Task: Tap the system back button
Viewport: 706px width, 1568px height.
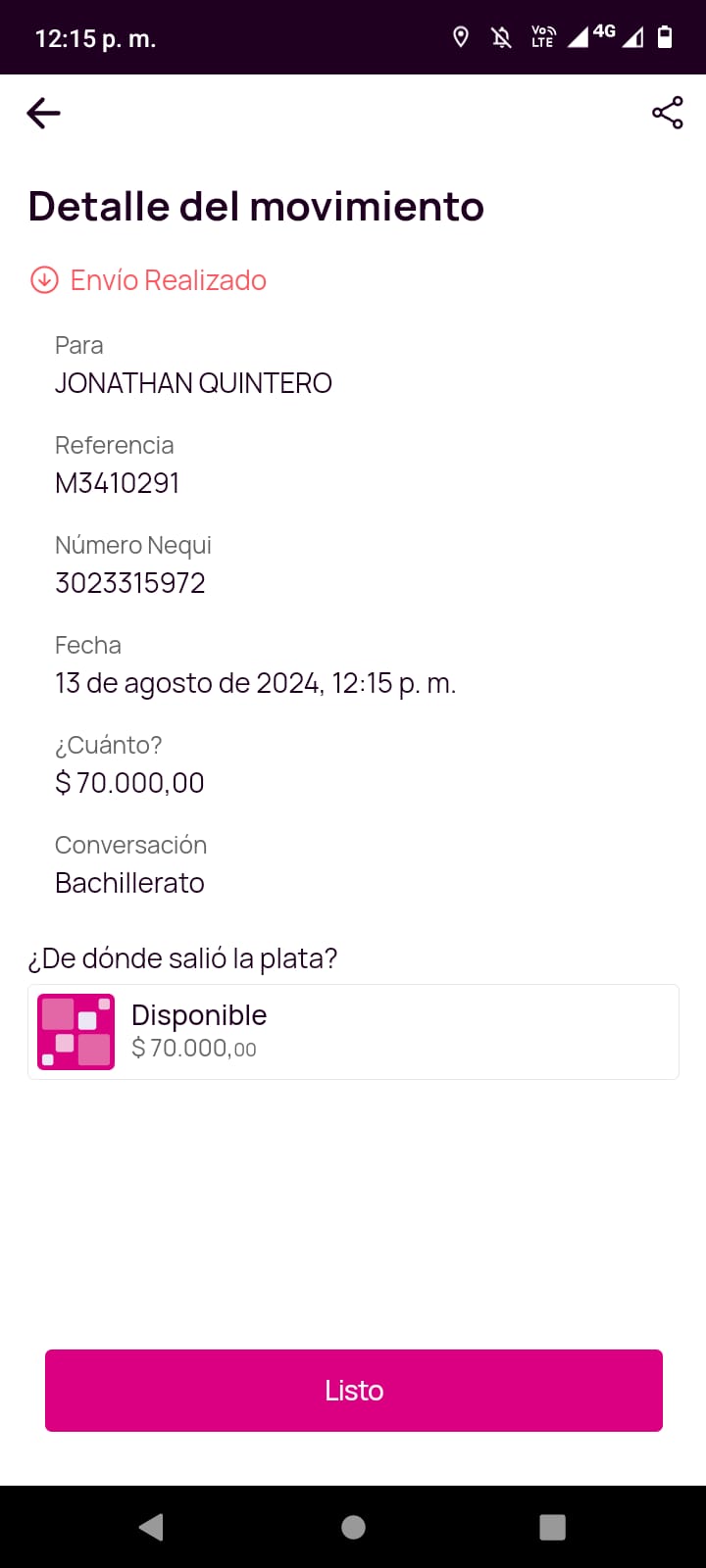Action: (151, 1527)
